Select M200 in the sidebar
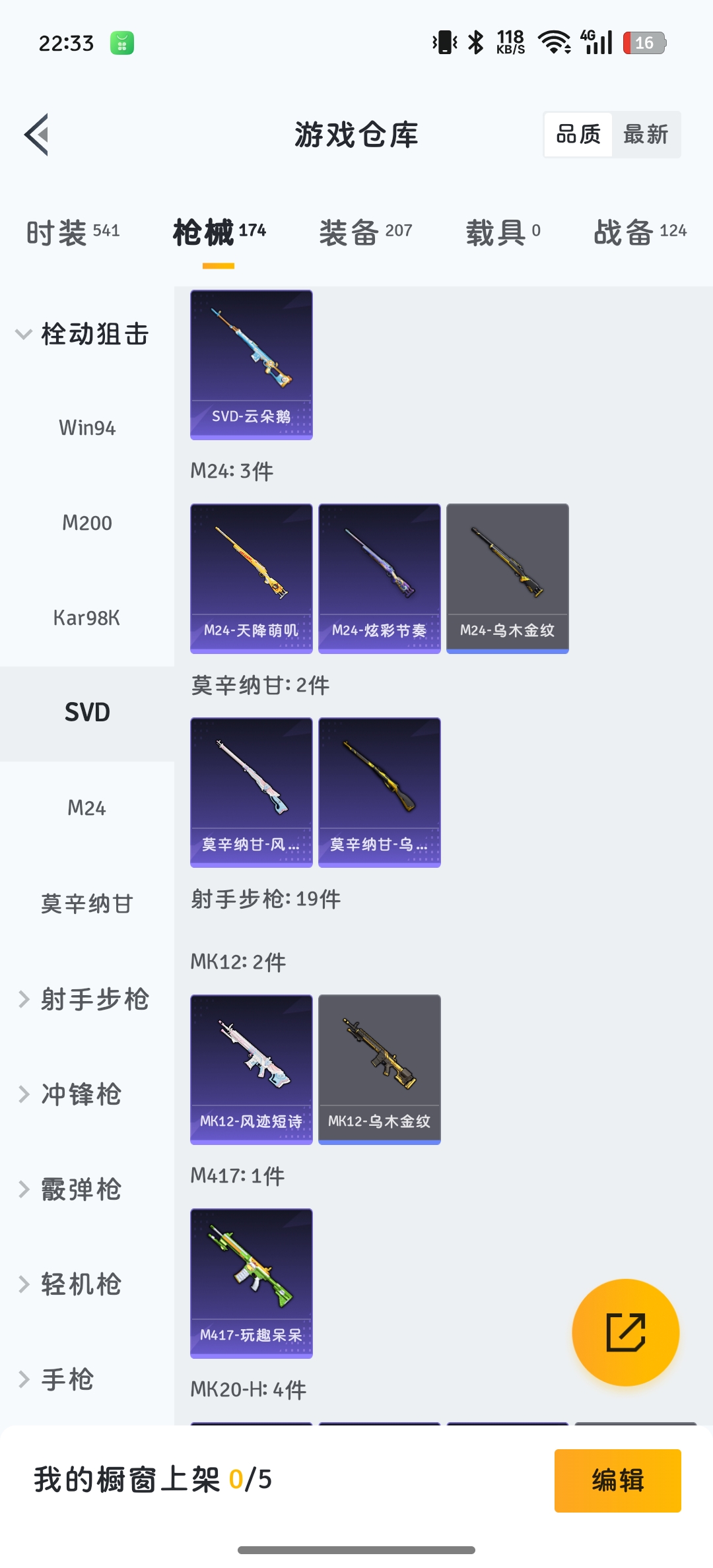This screenshot has height=1568, width=713. 87,523
